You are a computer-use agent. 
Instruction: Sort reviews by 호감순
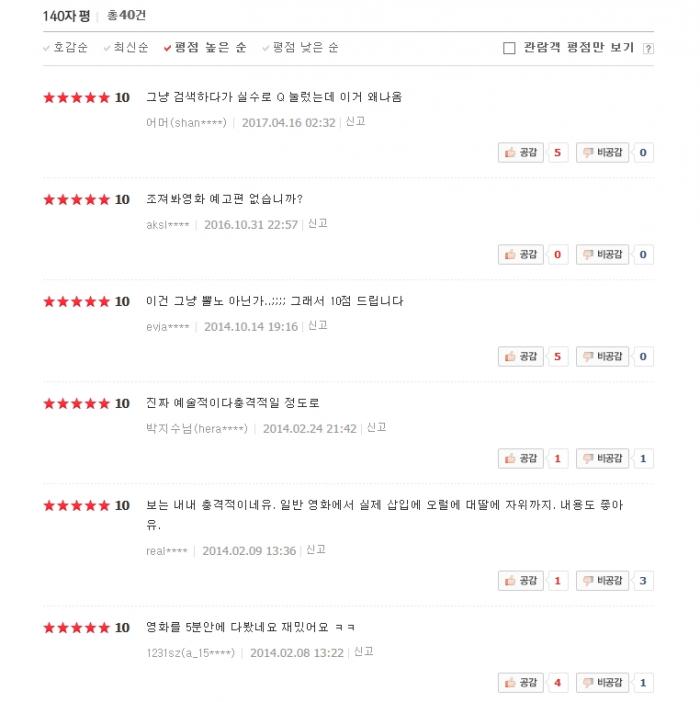pyautogui.click(x=70, y=47)
